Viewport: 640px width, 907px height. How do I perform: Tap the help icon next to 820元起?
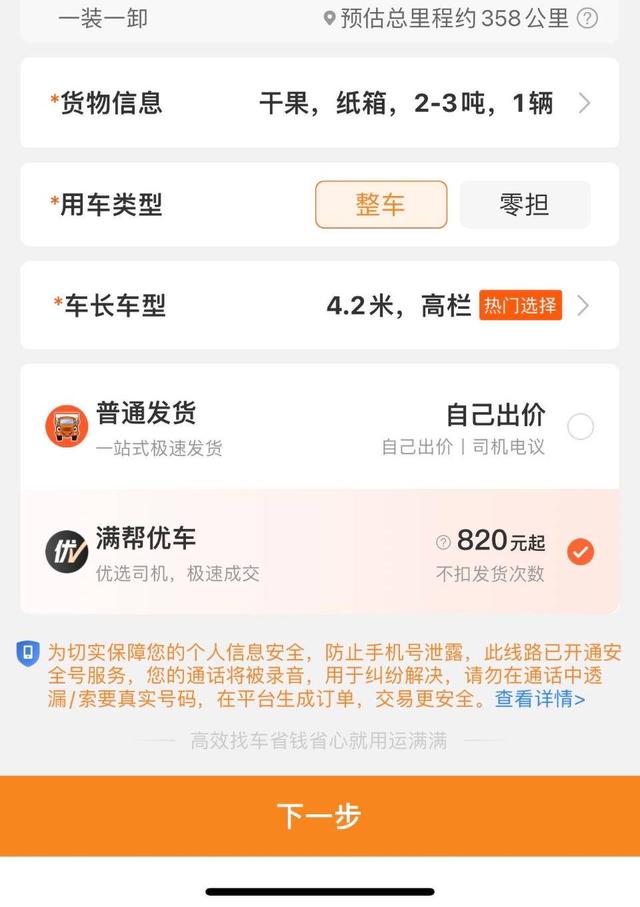443,543
